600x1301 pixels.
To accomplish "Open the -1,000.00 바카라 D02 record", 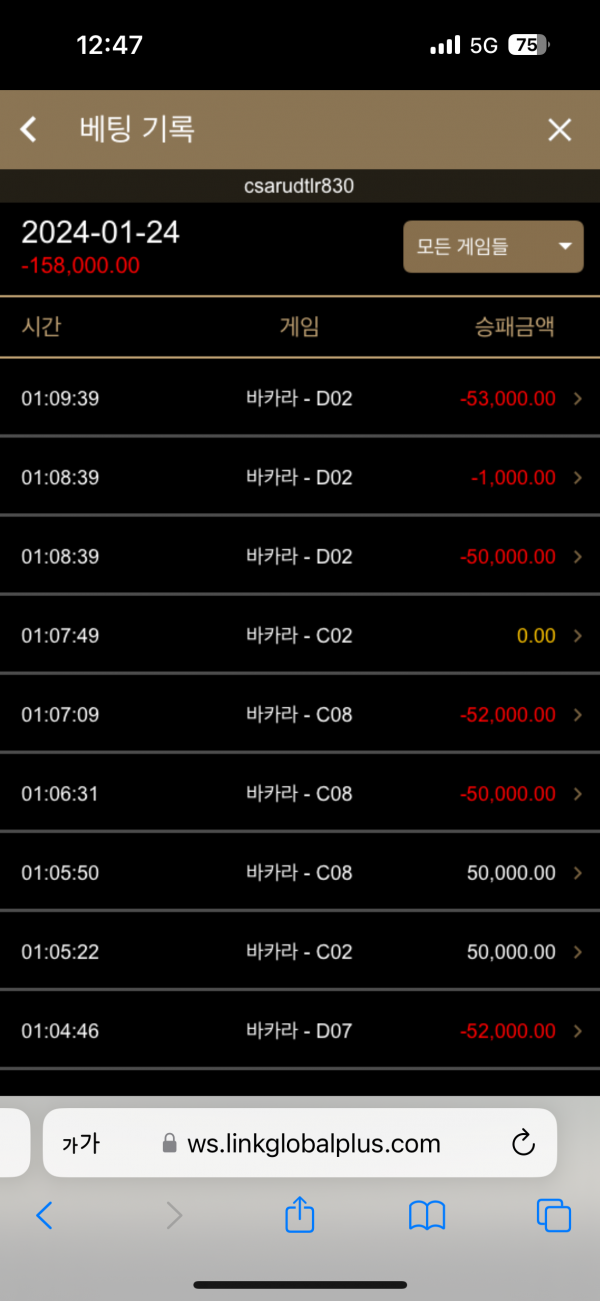I will (x=300, y=477).
